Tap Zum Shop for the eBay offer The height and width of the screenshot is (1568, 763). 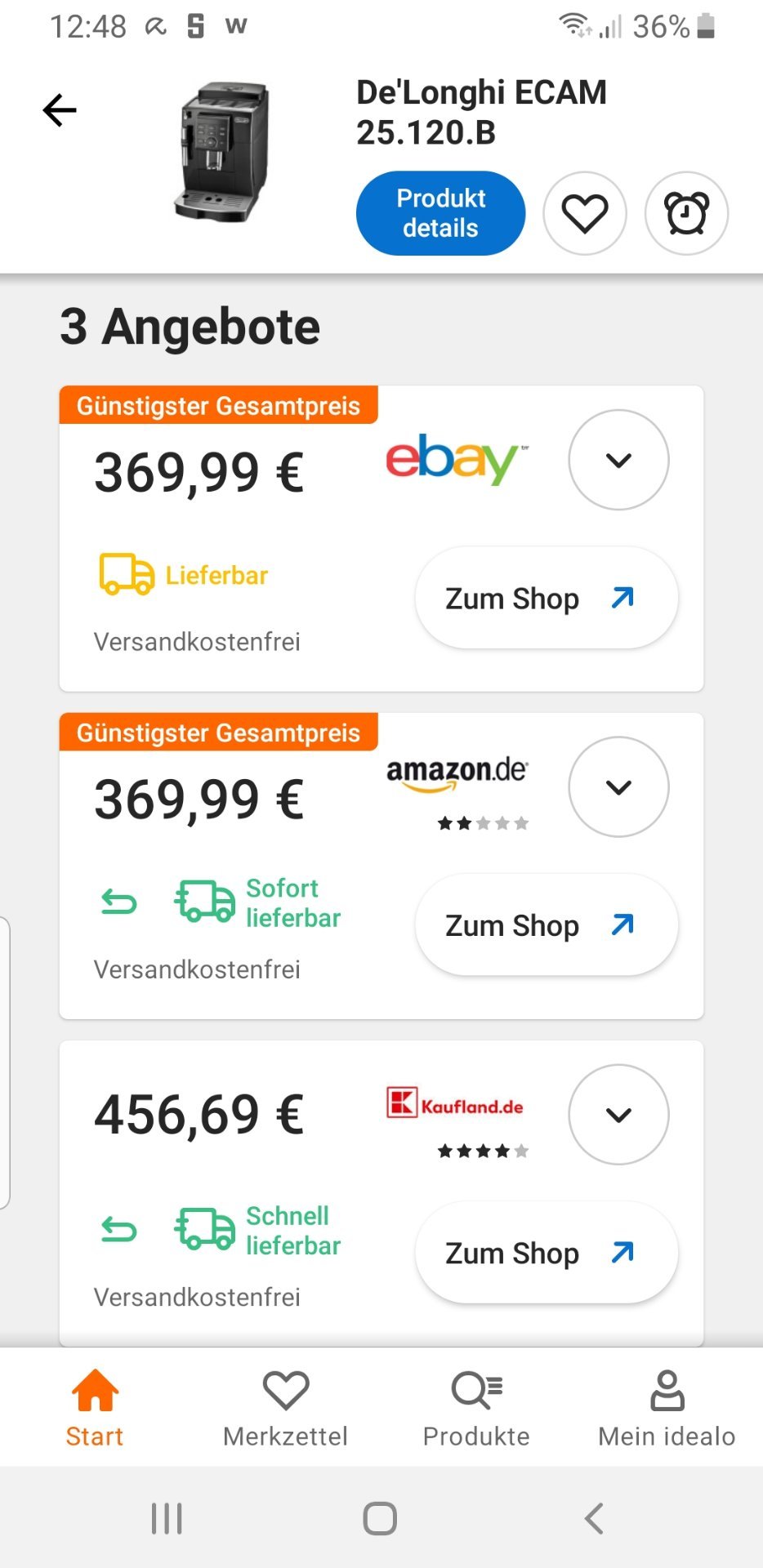(x=547, y=599)
